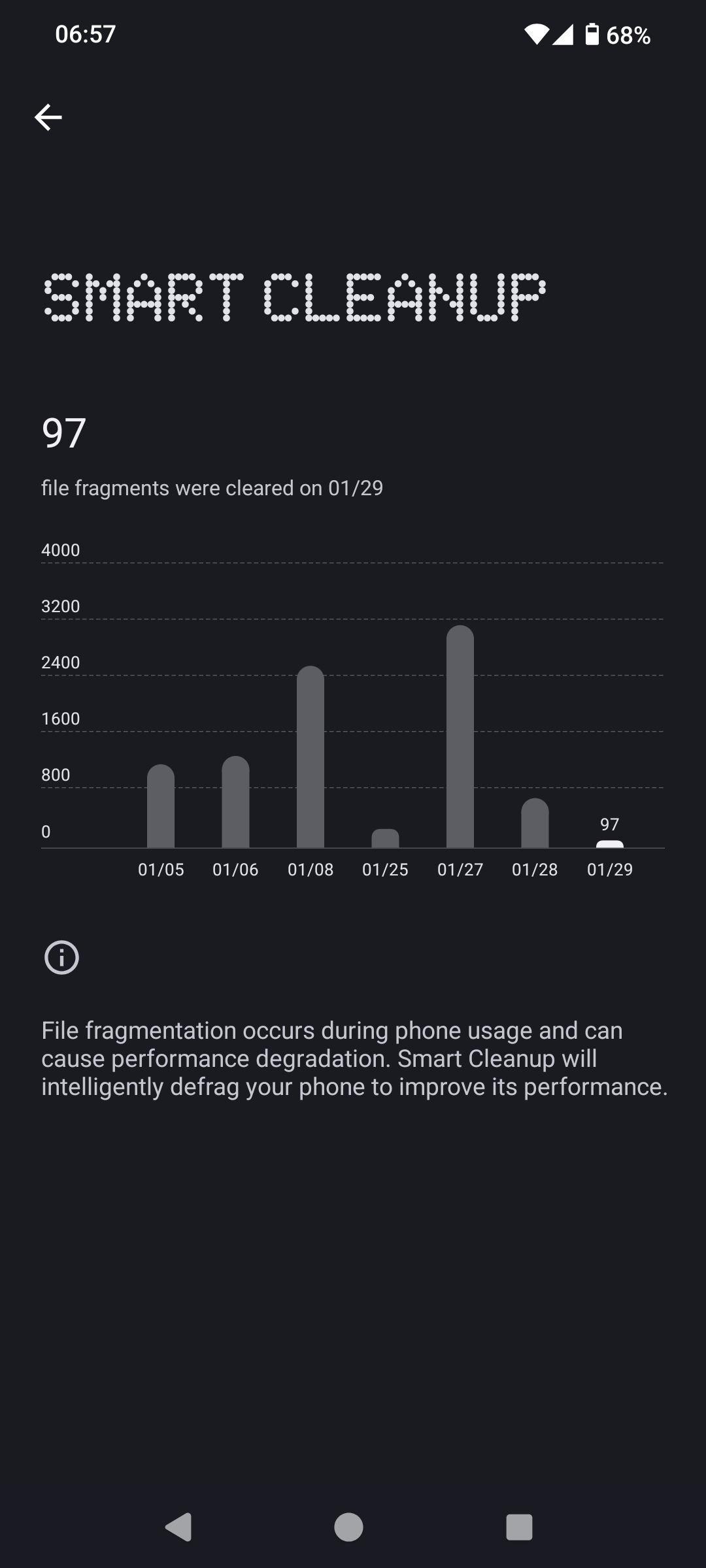
Task: Open recent apps from navigation bar
Action: click(519, 1527)
